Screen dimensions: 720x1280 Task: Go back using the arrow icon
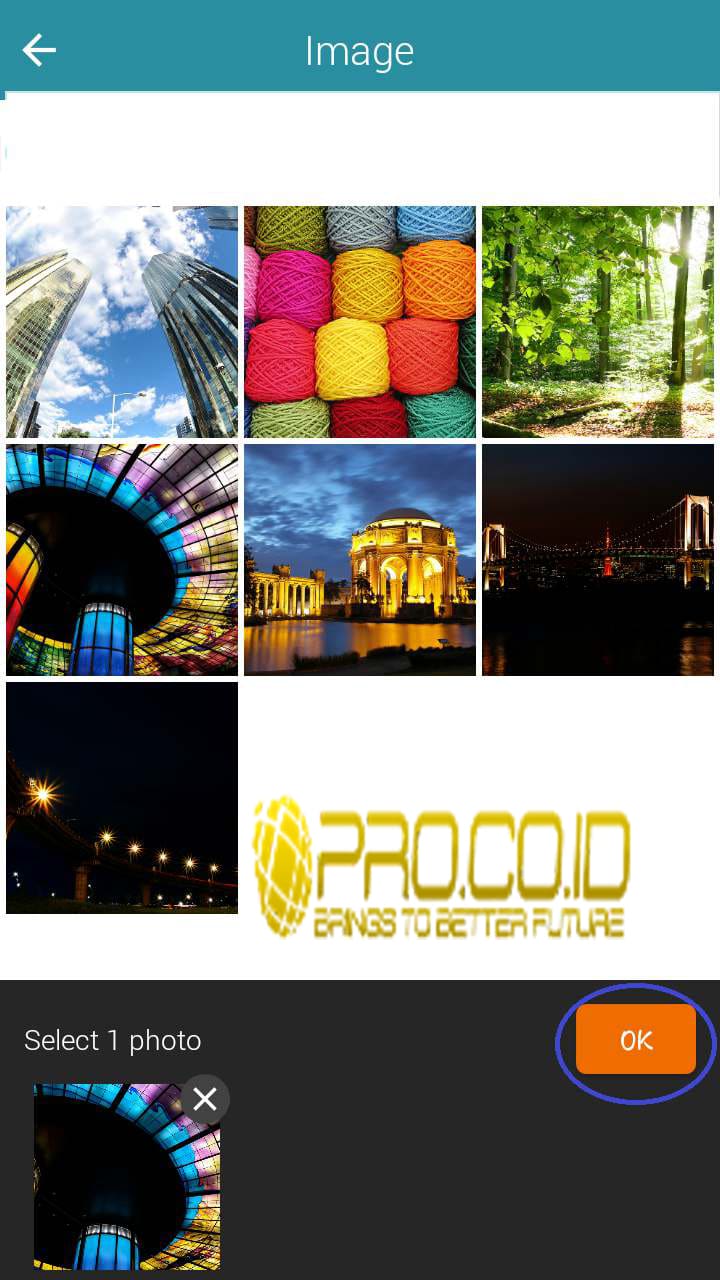click(x=39, y=50)
